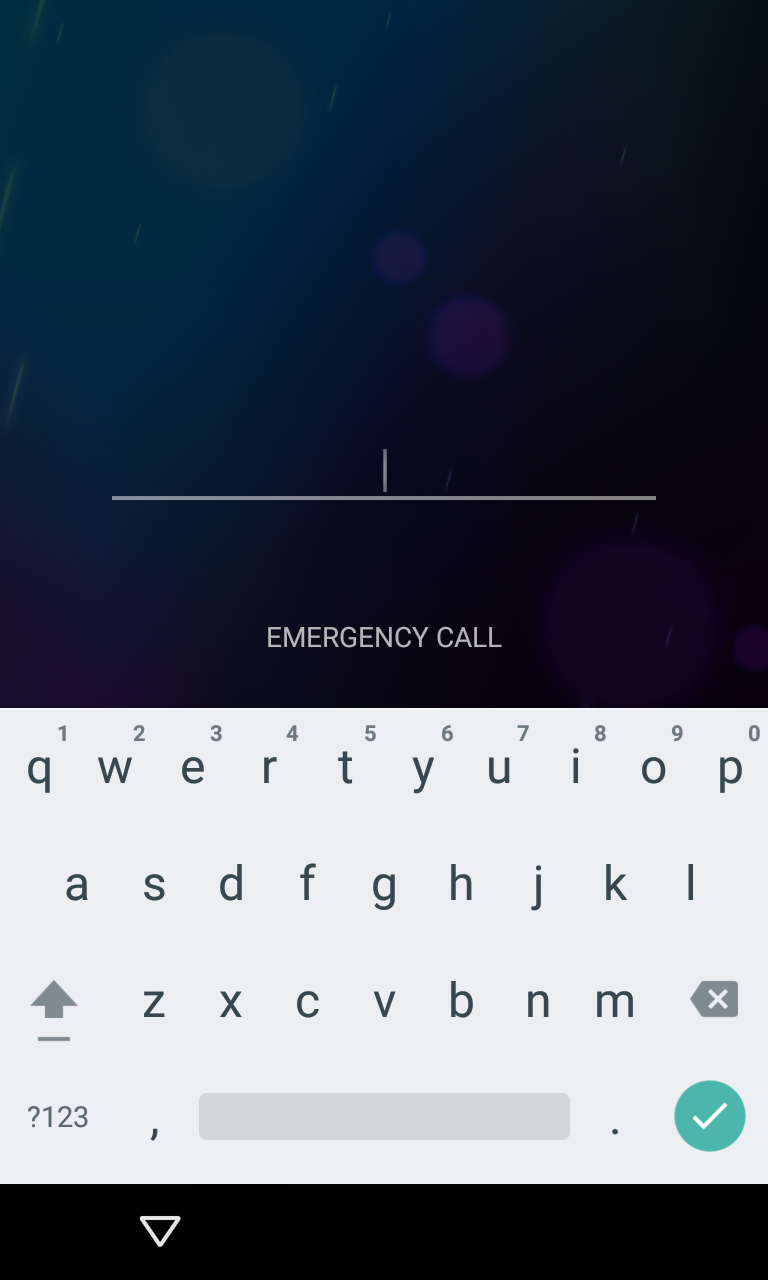Delete a character with backspace
The image size is (768, 1280).
(x=714, y=999)
